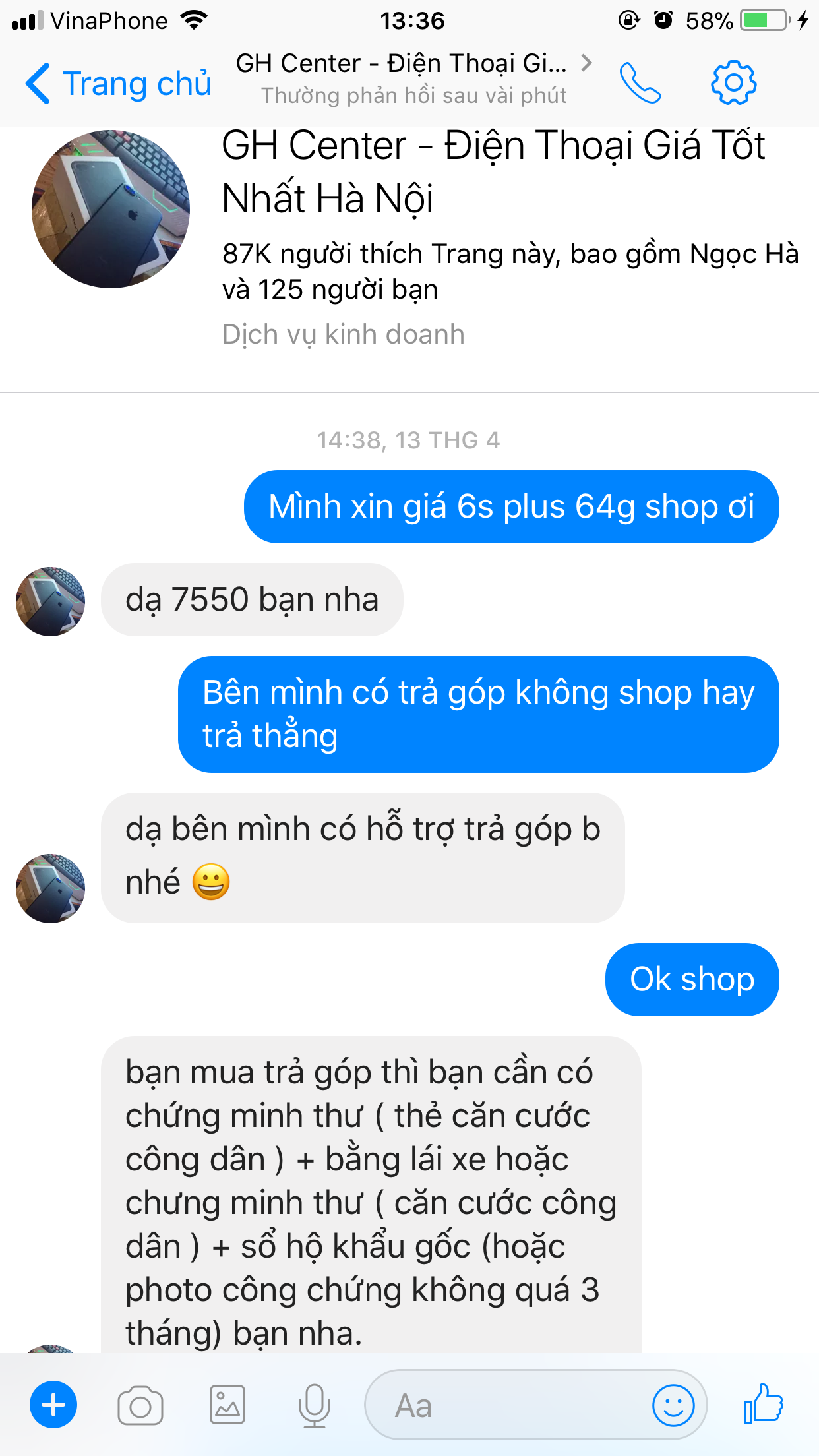
Task: Open the photo gallery picker
Action: coord(228,1405)
